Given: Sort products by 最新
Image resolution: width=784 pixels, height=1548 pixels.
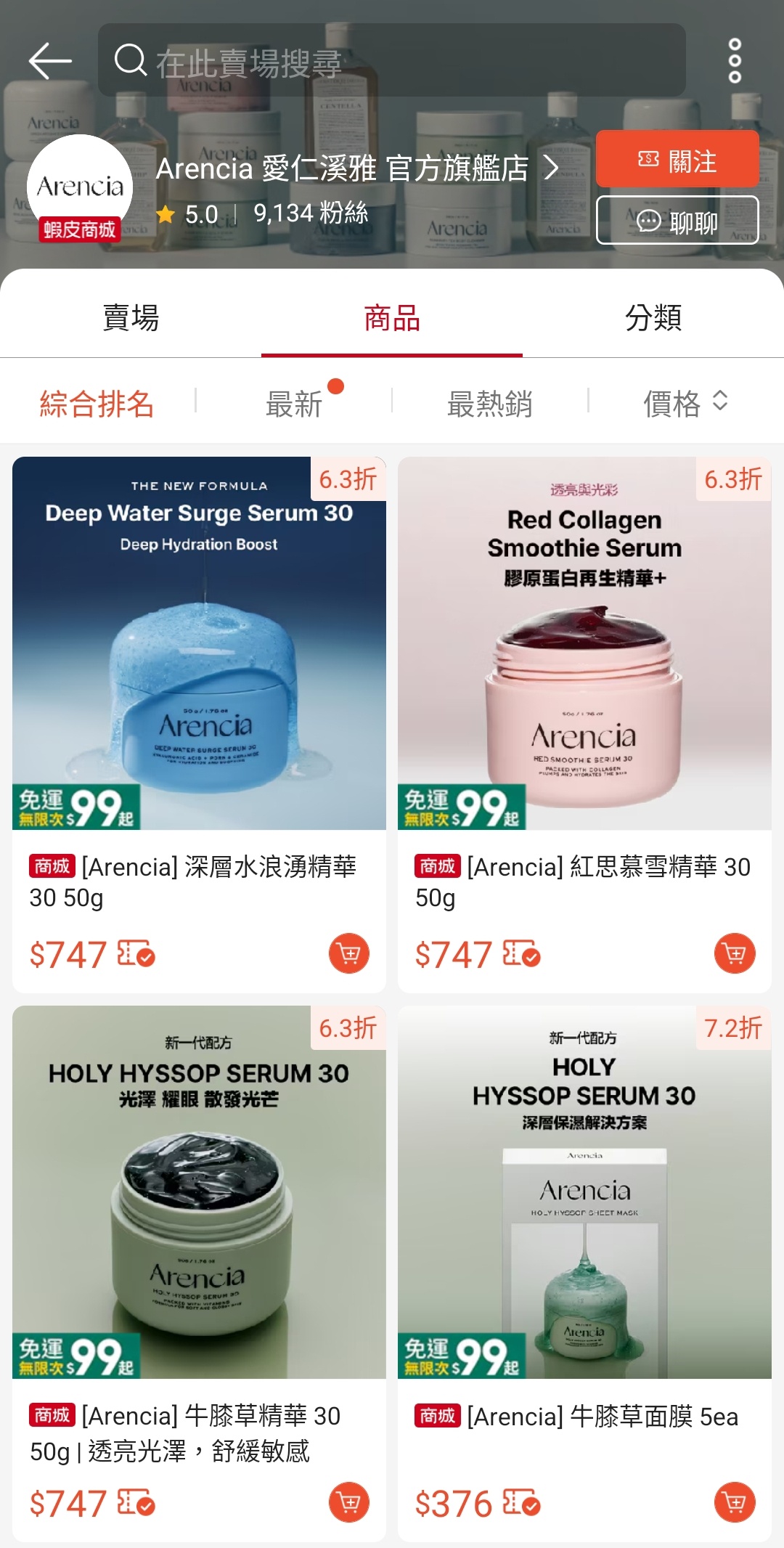Looking at the screenshot, I should tap(294, 403).
